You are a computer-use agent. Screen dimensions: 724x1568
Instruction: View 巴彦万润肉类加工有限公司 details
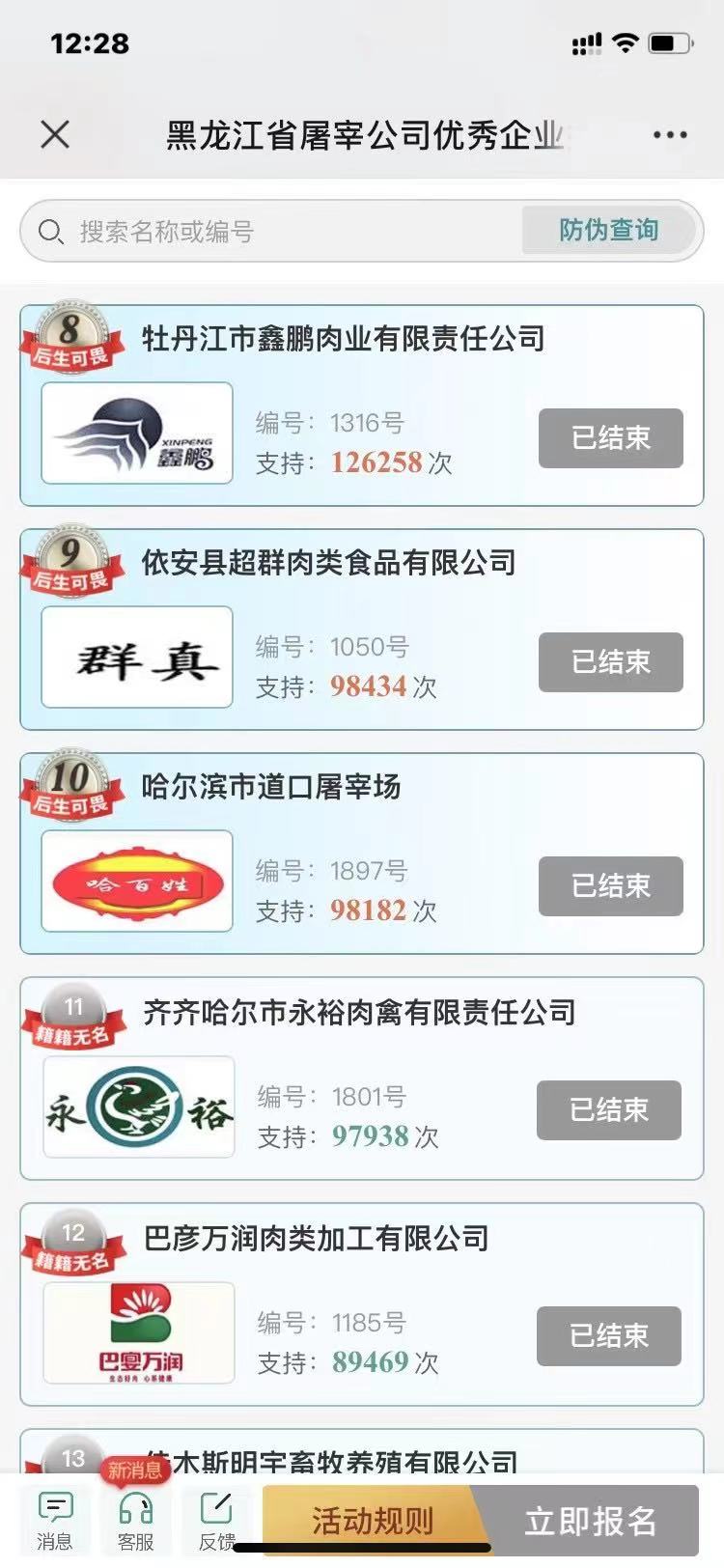(316, 1239)
